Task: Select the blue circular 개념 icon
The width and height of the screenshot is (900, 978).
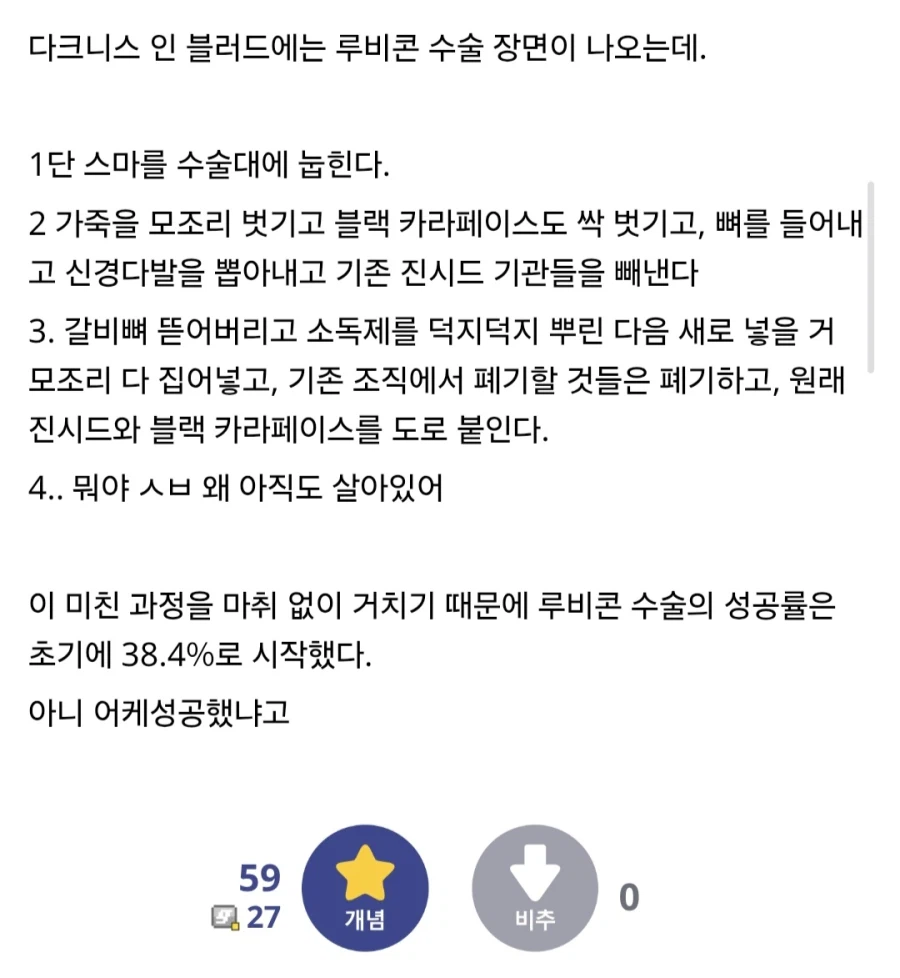Action: click(366, 888)
